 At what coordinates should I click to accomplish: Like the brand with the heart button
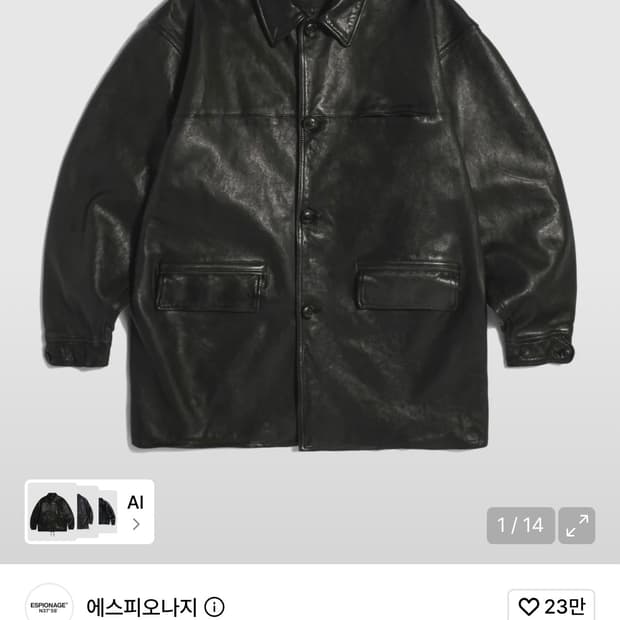pos(551,607)
